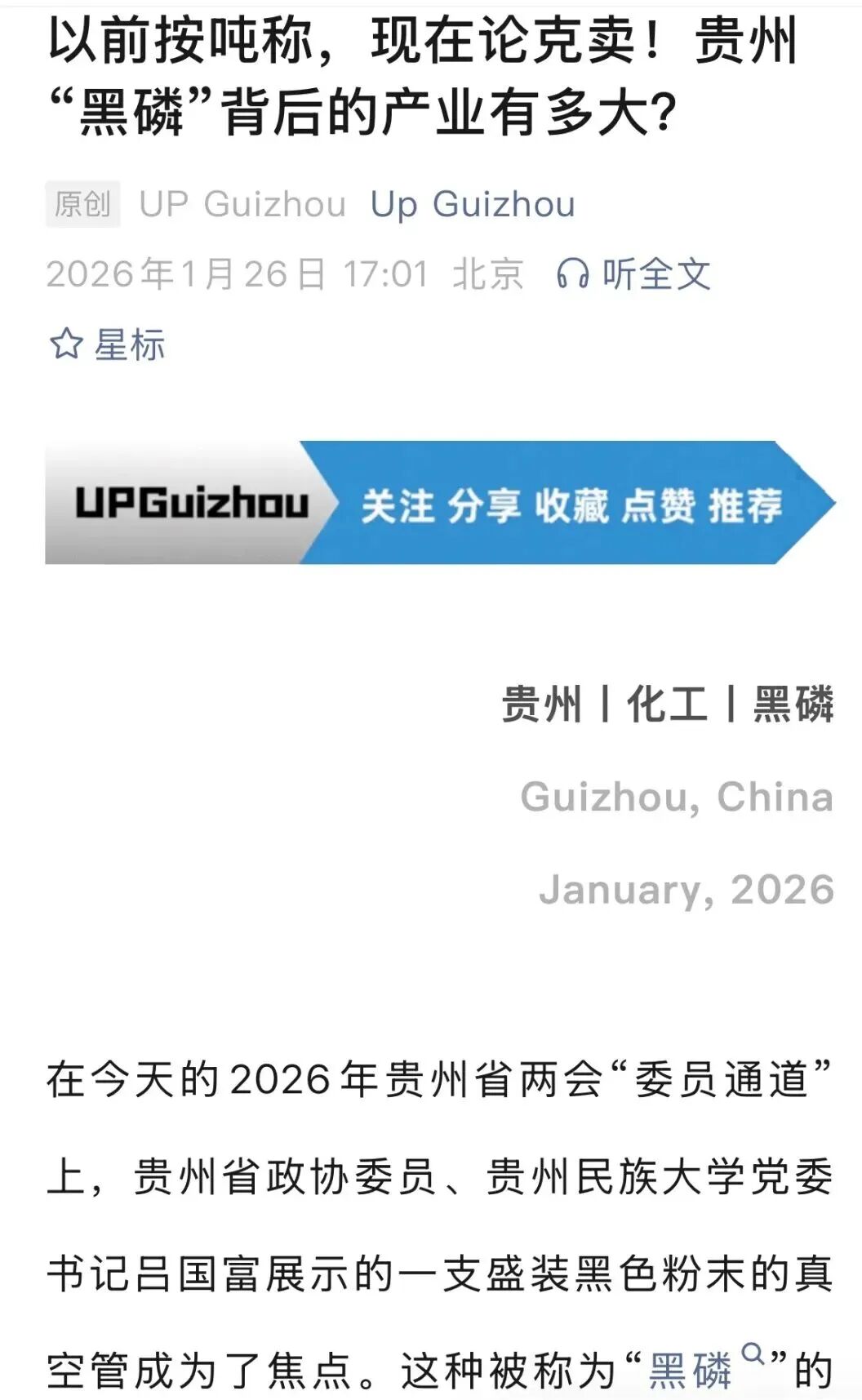Listen to the full article audio
The width and height of the screenshot is (862, 1400).
(x=633, y=274)
